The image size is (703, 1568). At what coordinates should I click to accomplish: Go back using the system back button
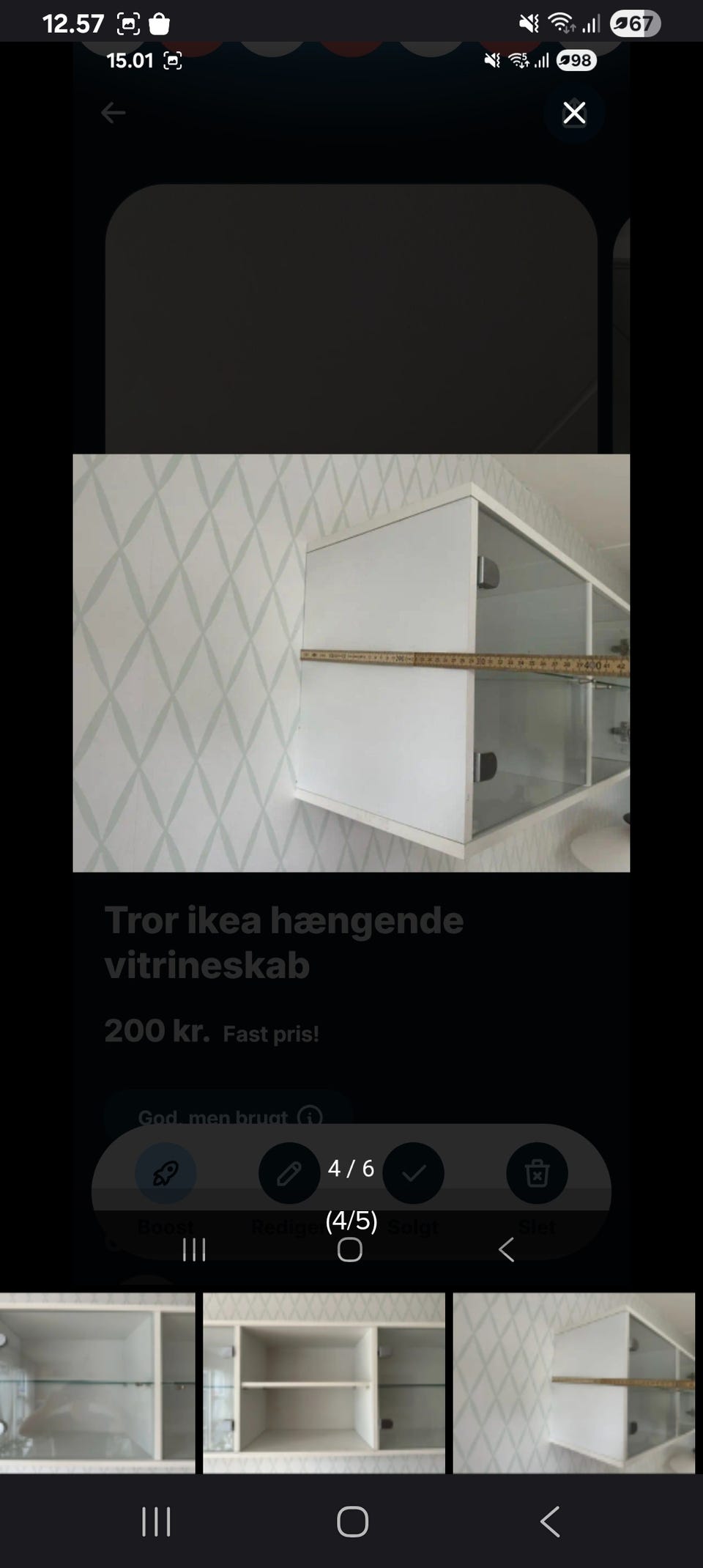pyautogui.click(x=550, y=1521)
